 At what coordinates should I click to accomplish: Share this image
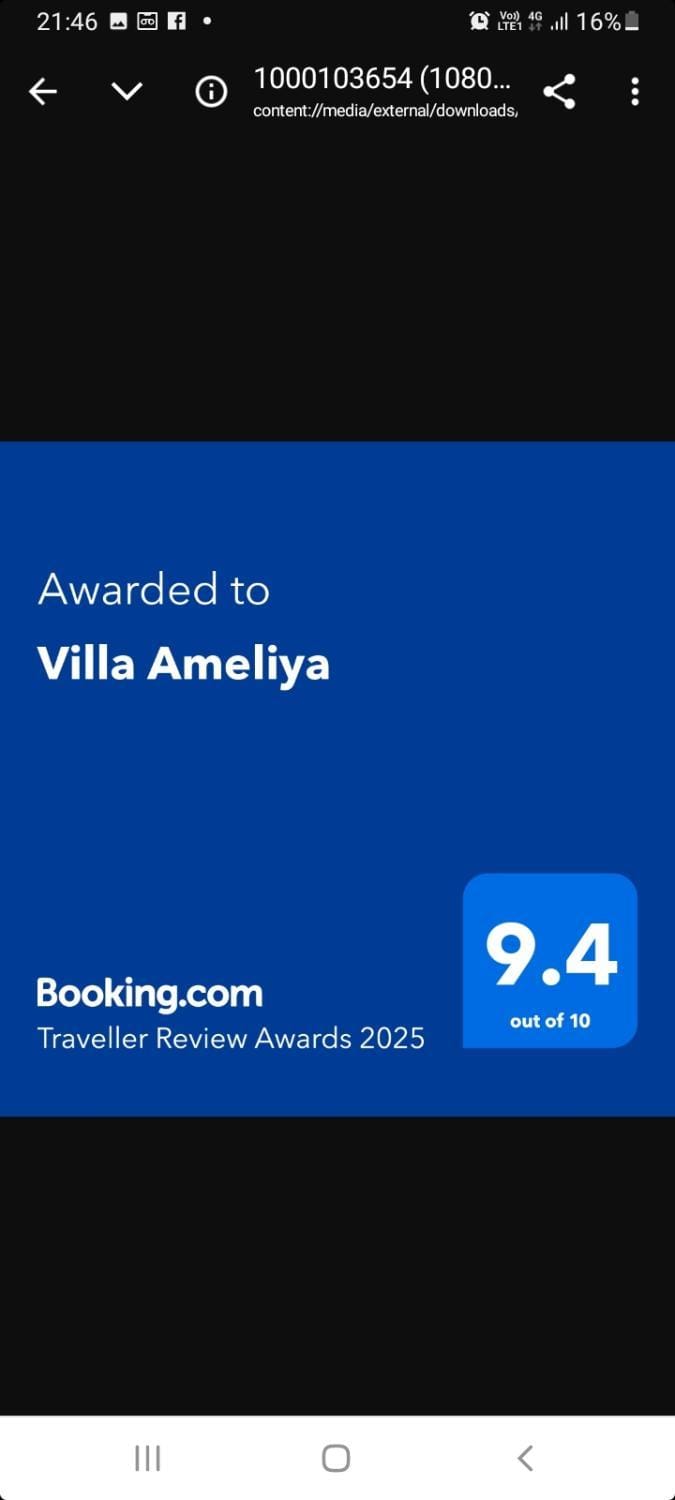pyautogui.click(x=559, y=92)
